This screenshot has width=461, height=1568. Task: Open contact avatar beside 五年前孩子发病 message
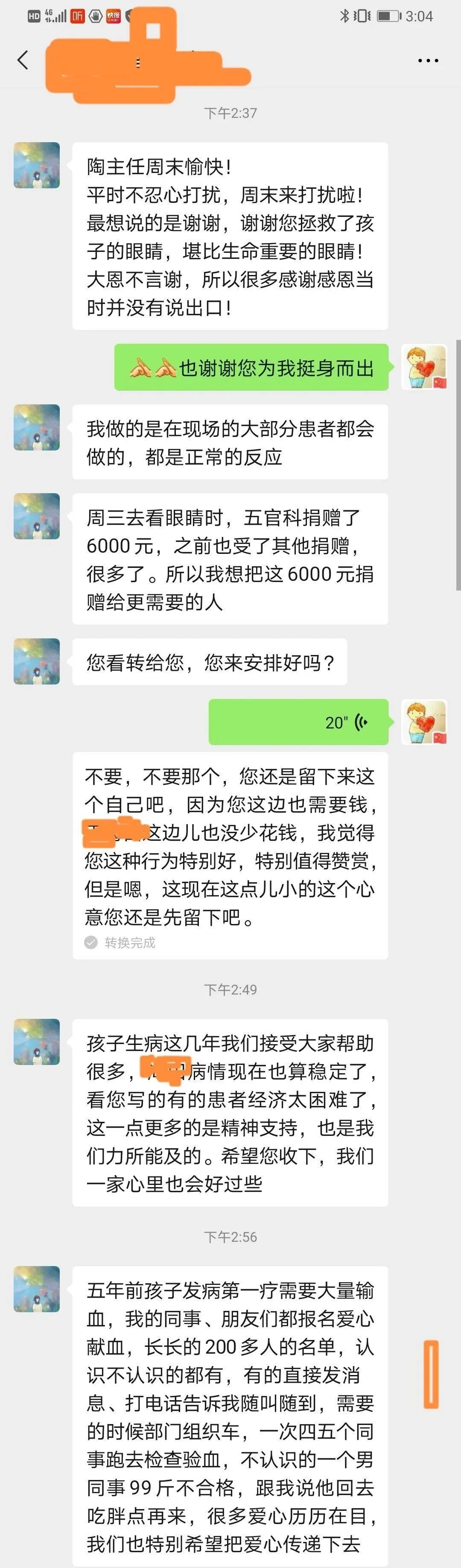[36, 1289]
